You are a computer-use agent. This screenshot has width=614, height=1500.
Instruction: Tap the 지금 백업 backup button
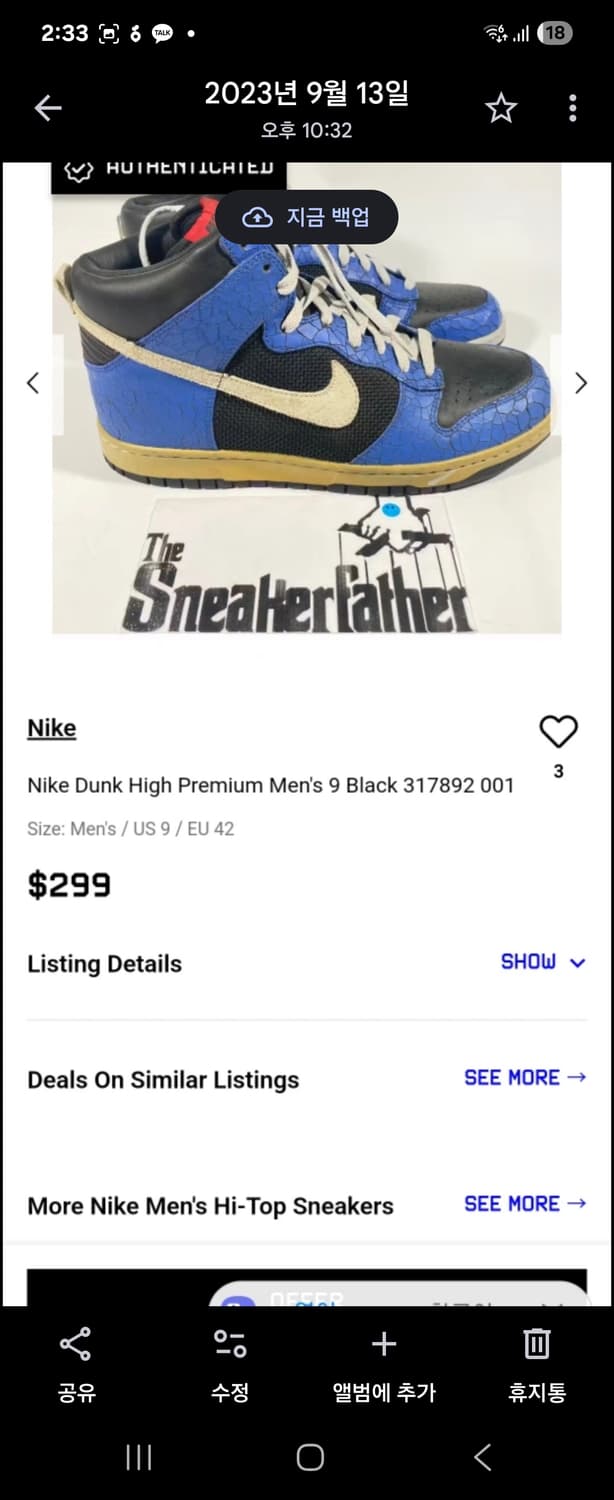(307, 217)
